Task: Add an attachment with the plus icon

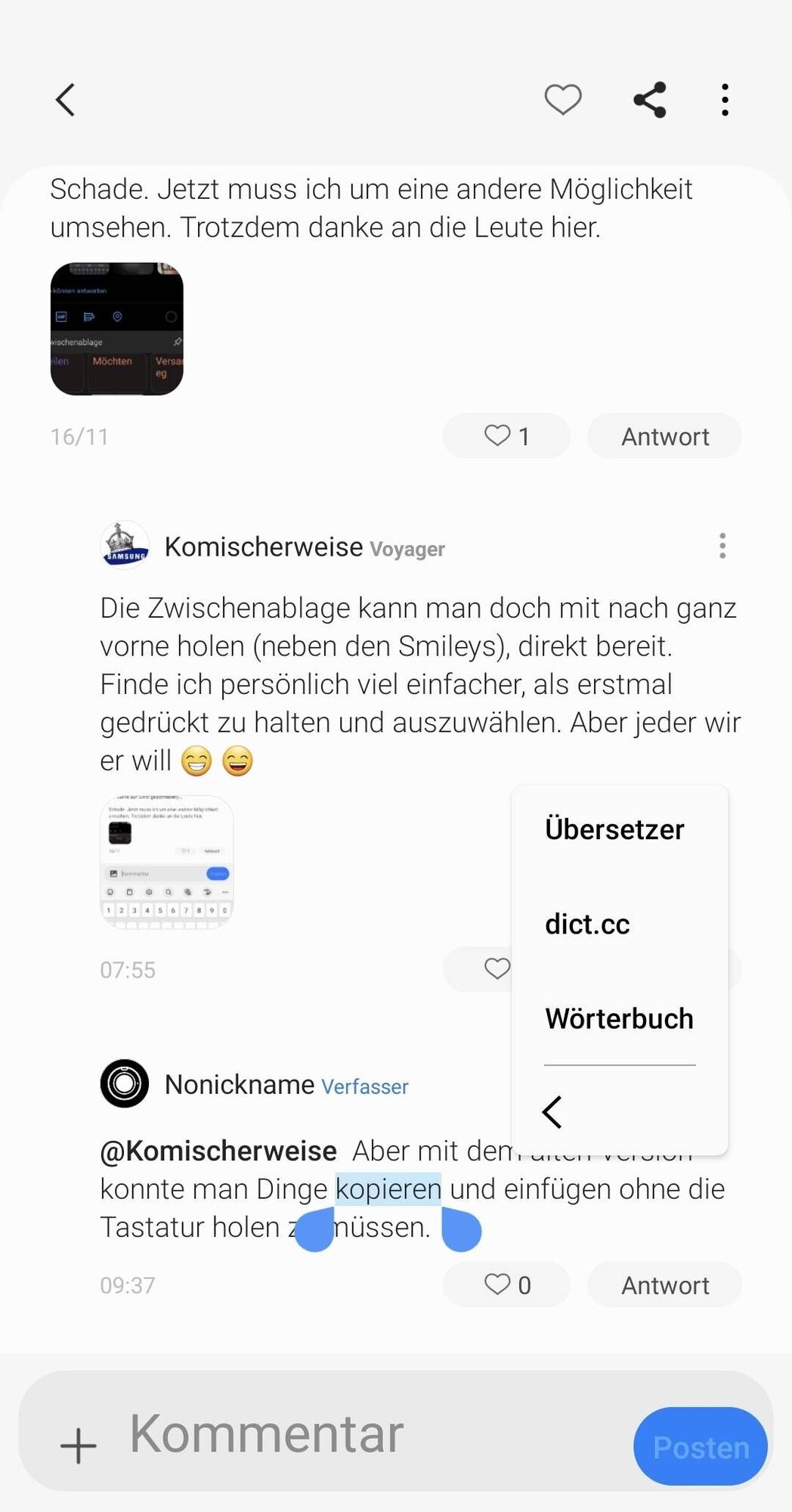Action: click(79, 1445)
